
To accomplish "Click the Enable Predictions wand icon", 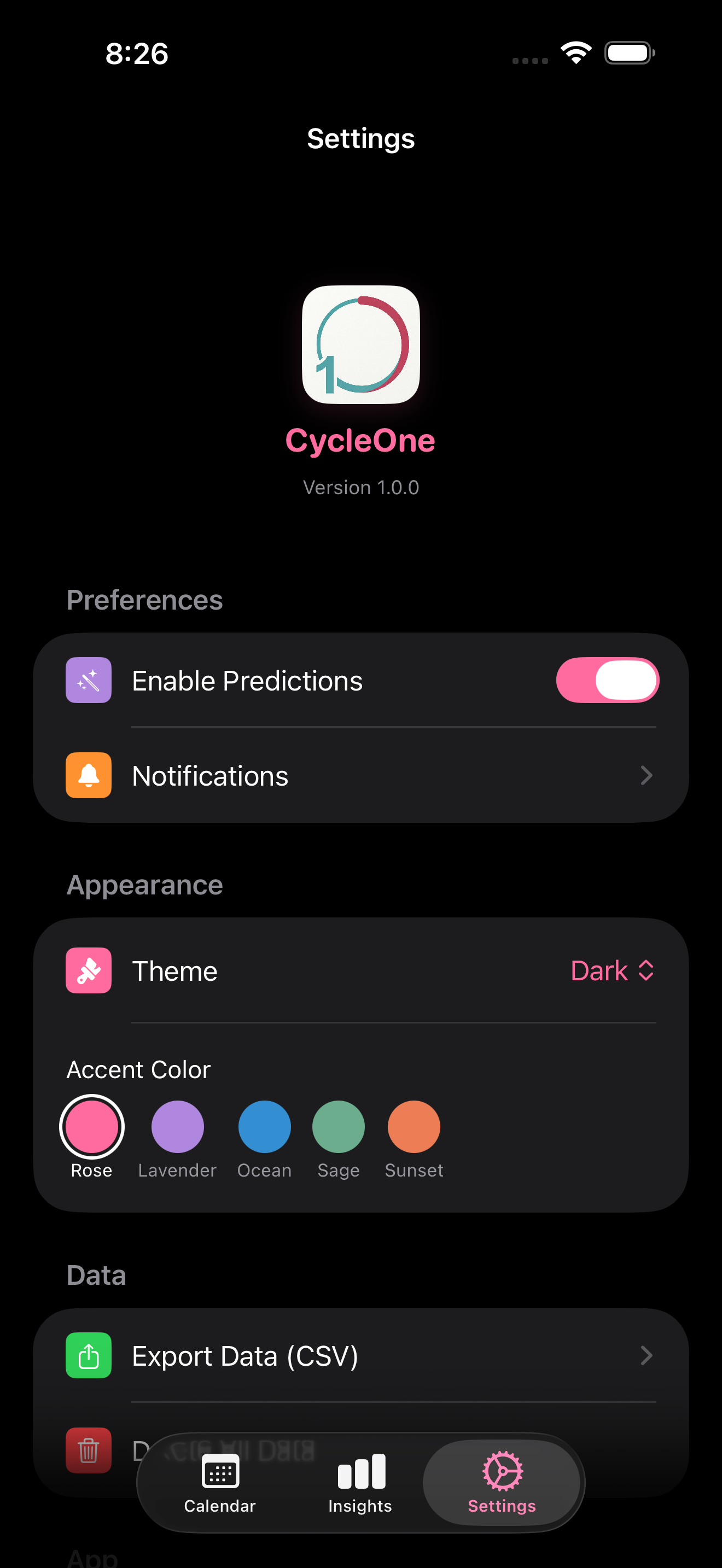I will click(x=88, y=681).
